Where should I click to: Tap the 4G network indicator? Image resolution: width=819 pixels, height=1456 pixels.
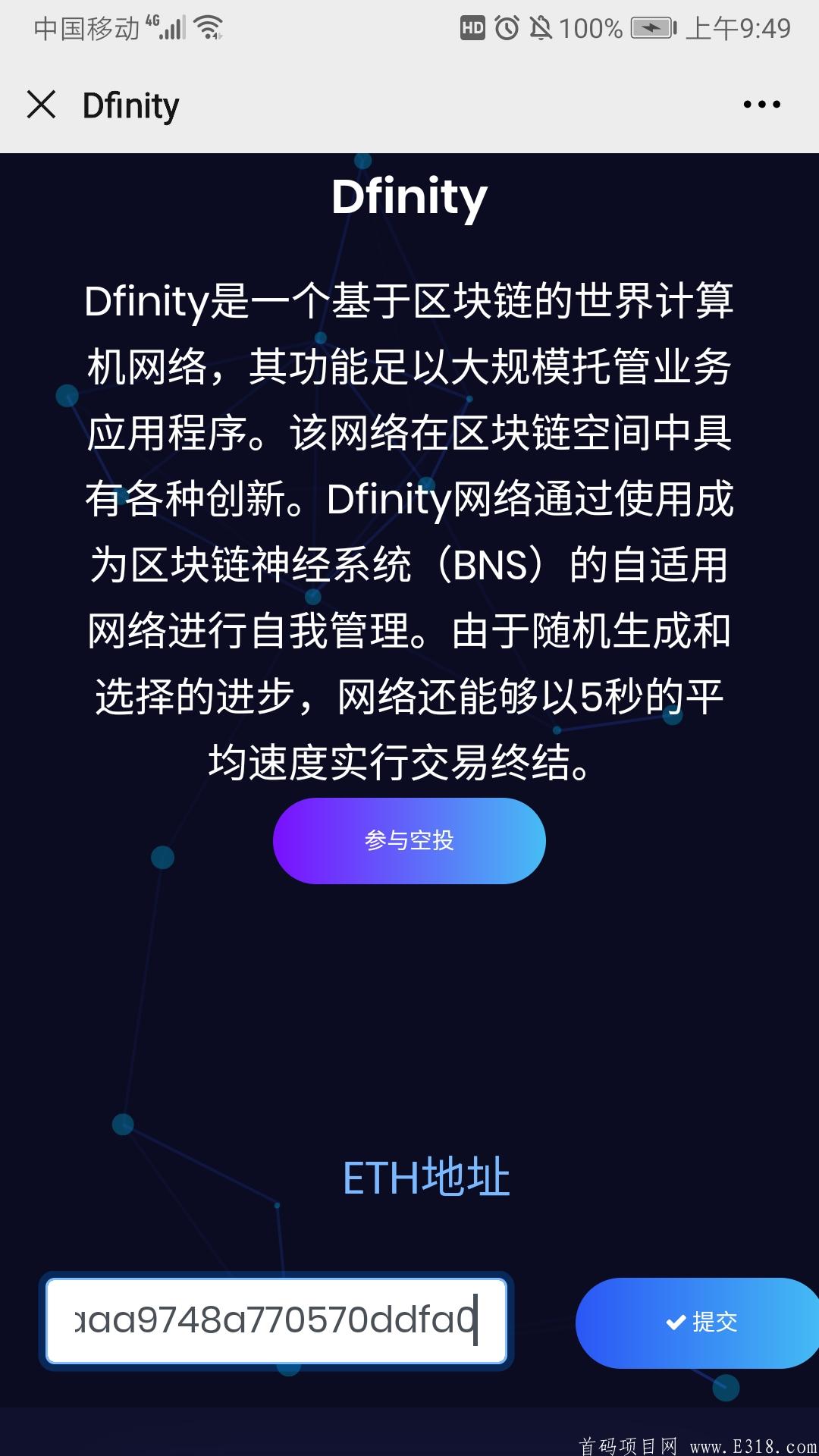click(x=151, y=20)
